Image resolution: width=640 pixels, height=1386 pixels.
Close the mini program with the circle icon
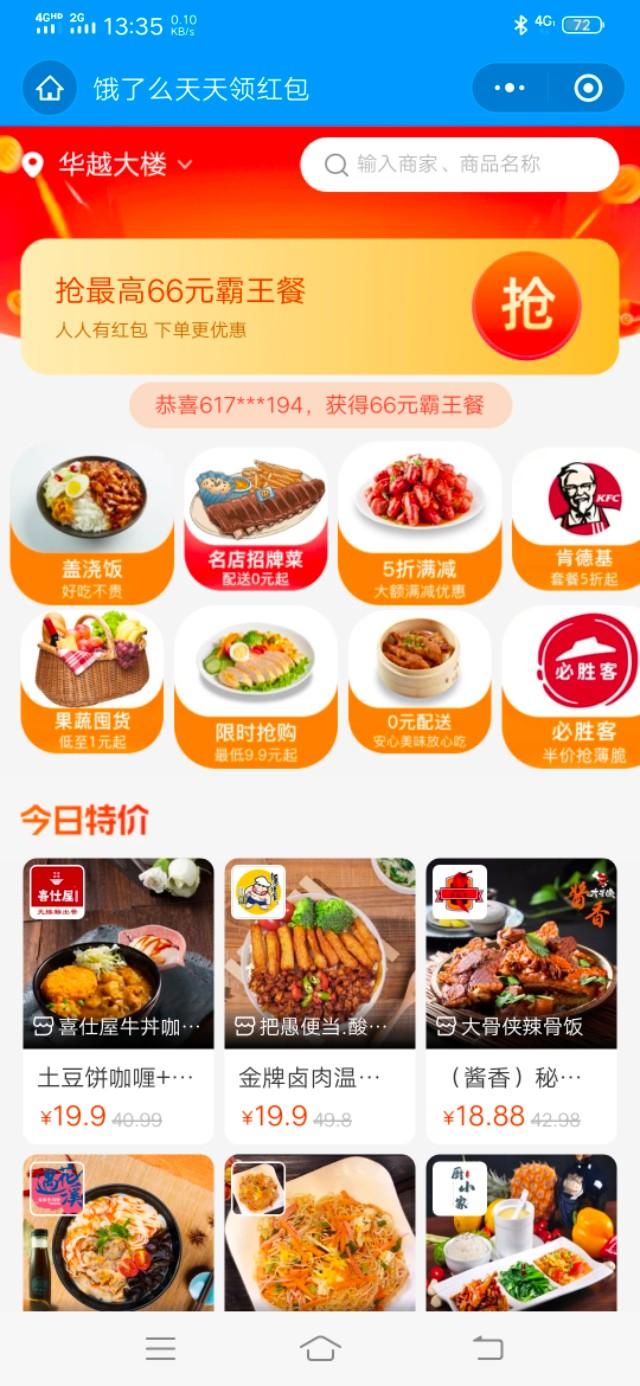coord(588,89)
